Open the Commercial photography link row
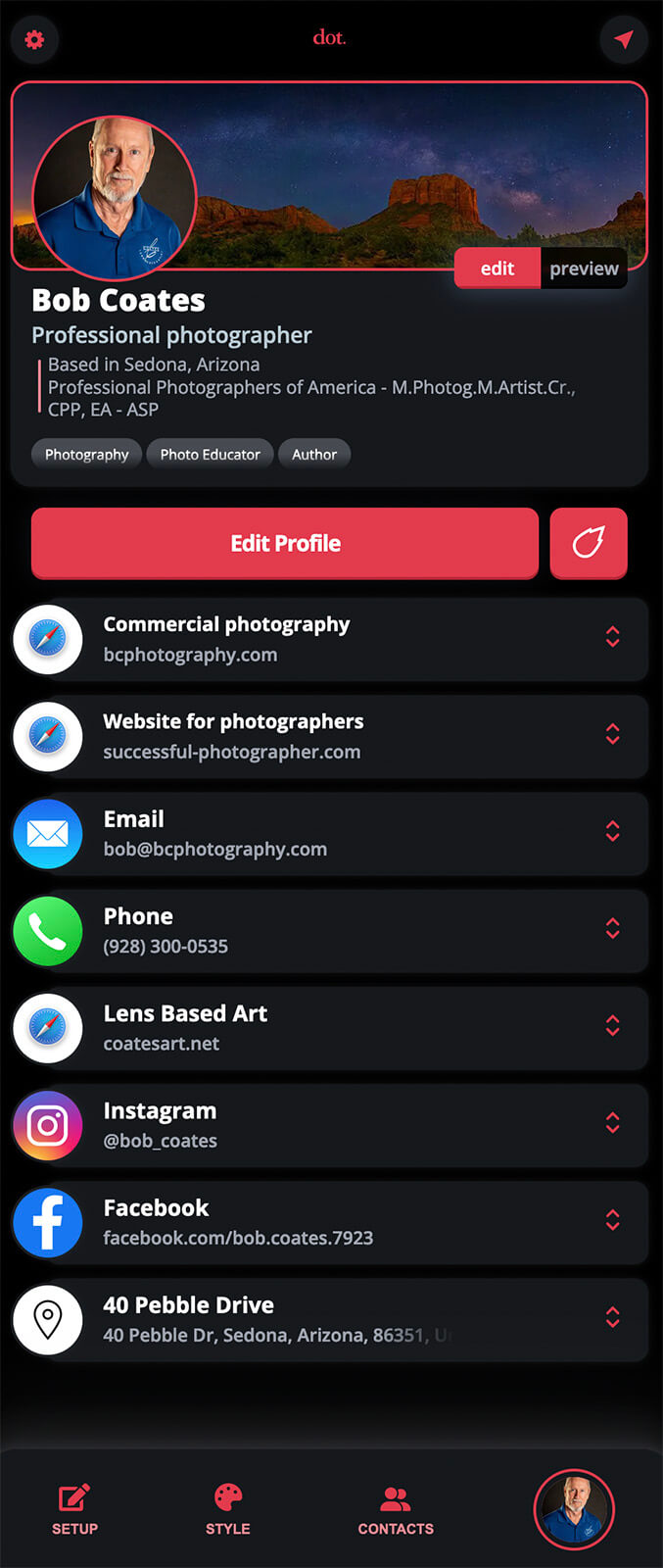This screenshot has width=663, height=1568. (x=333, y=639)
